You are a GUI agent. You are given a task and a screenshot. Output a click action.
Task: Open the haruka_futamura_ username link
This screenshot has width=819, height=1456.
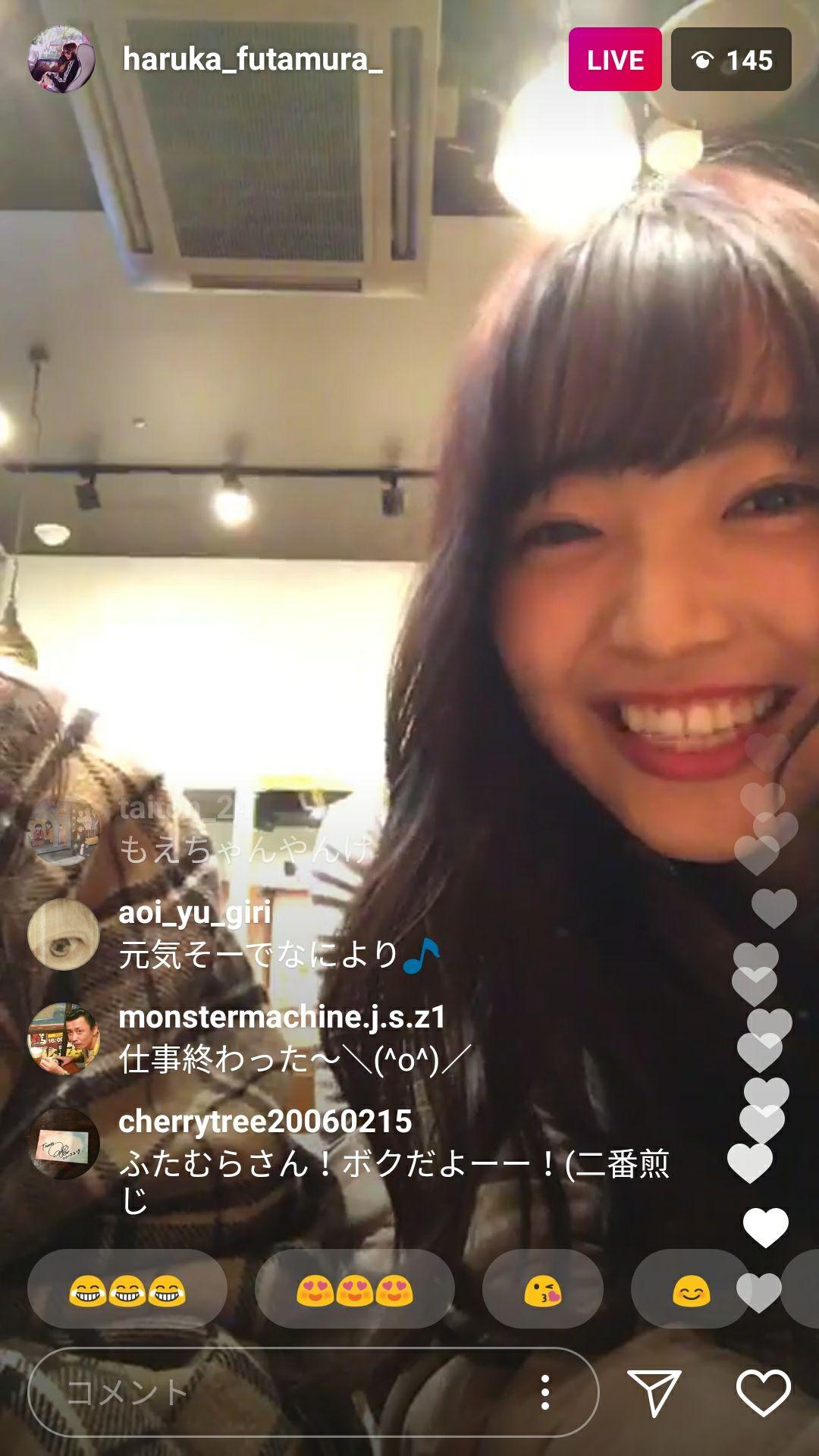253,59
